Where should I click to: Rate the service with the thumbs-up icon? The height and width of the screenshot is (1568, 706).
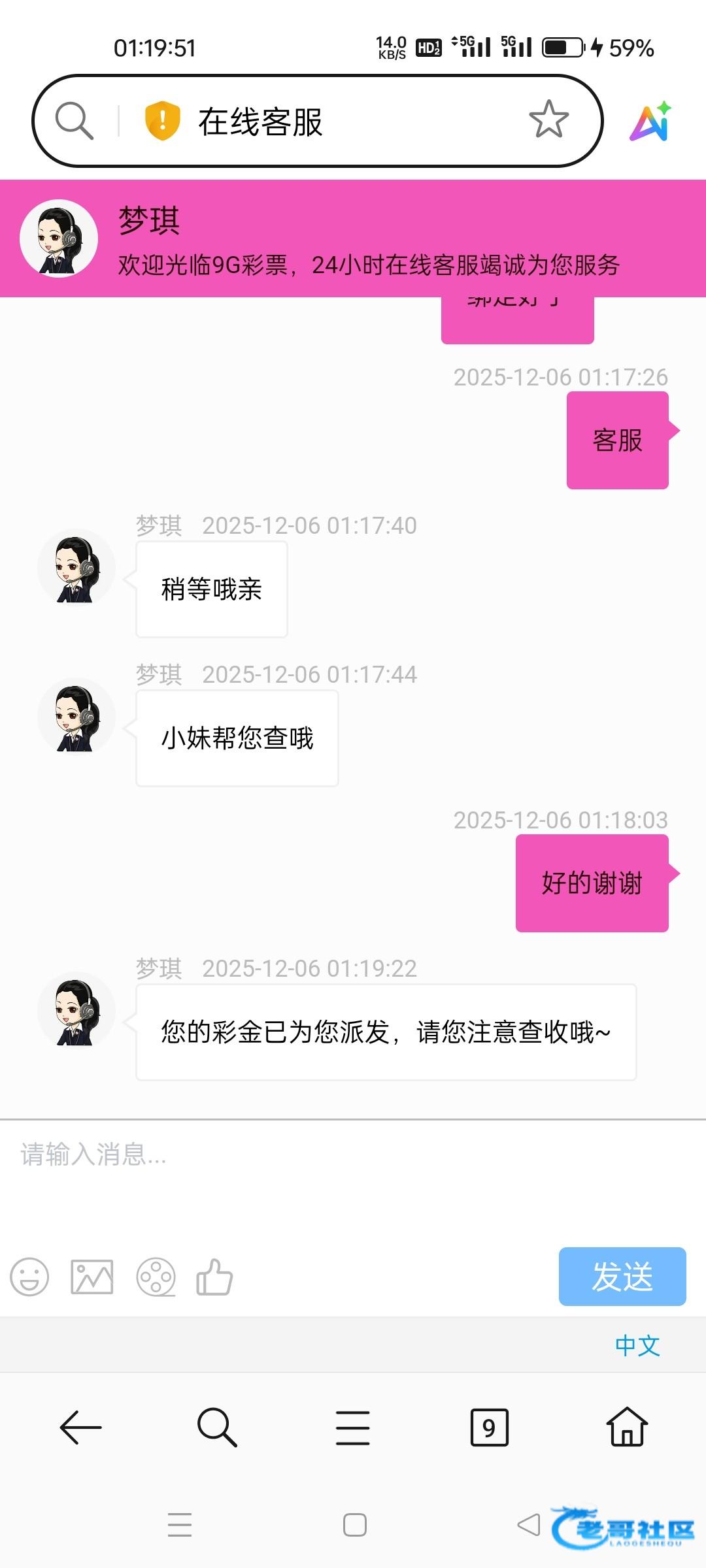coord(215,1277)
